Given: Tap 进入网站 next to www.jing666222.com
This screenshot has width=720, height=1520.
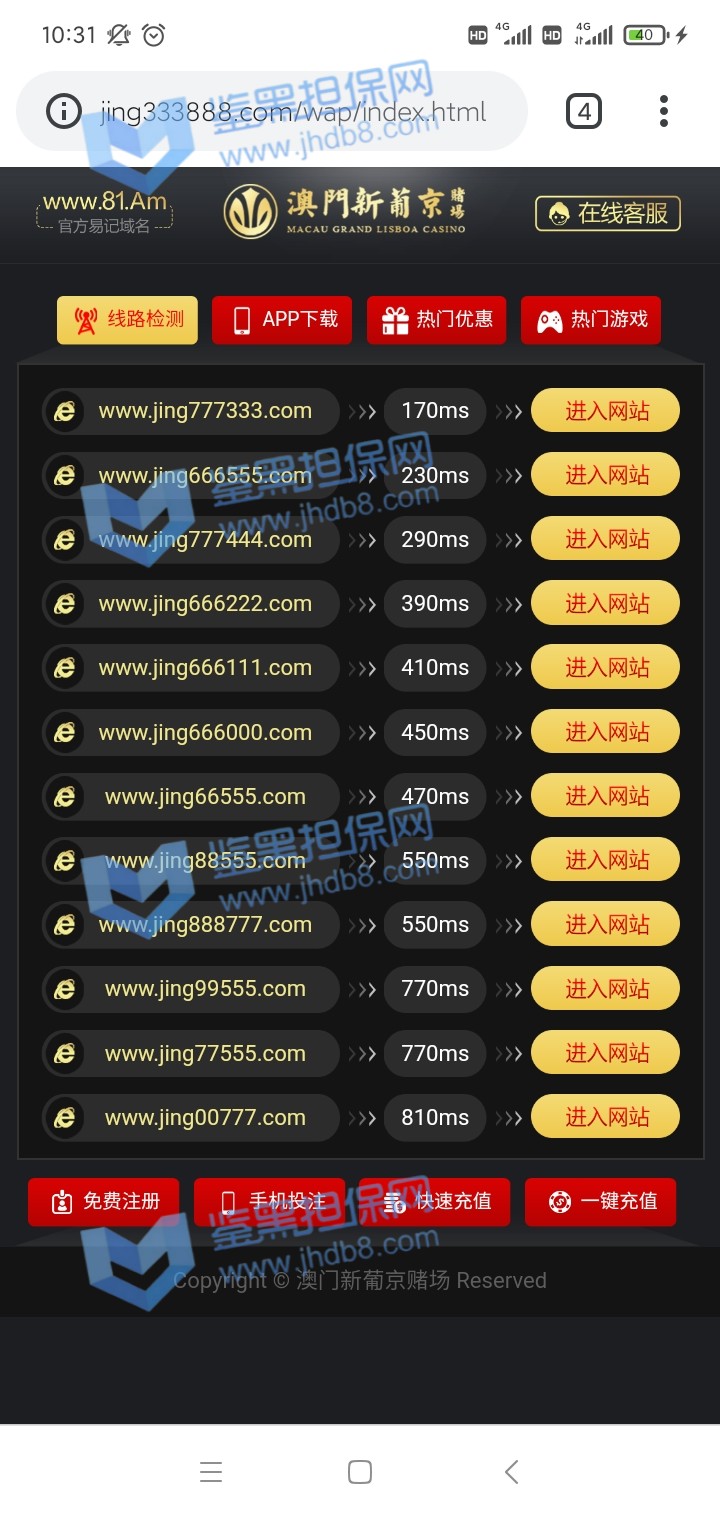Looking at the screenshot, I should tap(605, 604).
